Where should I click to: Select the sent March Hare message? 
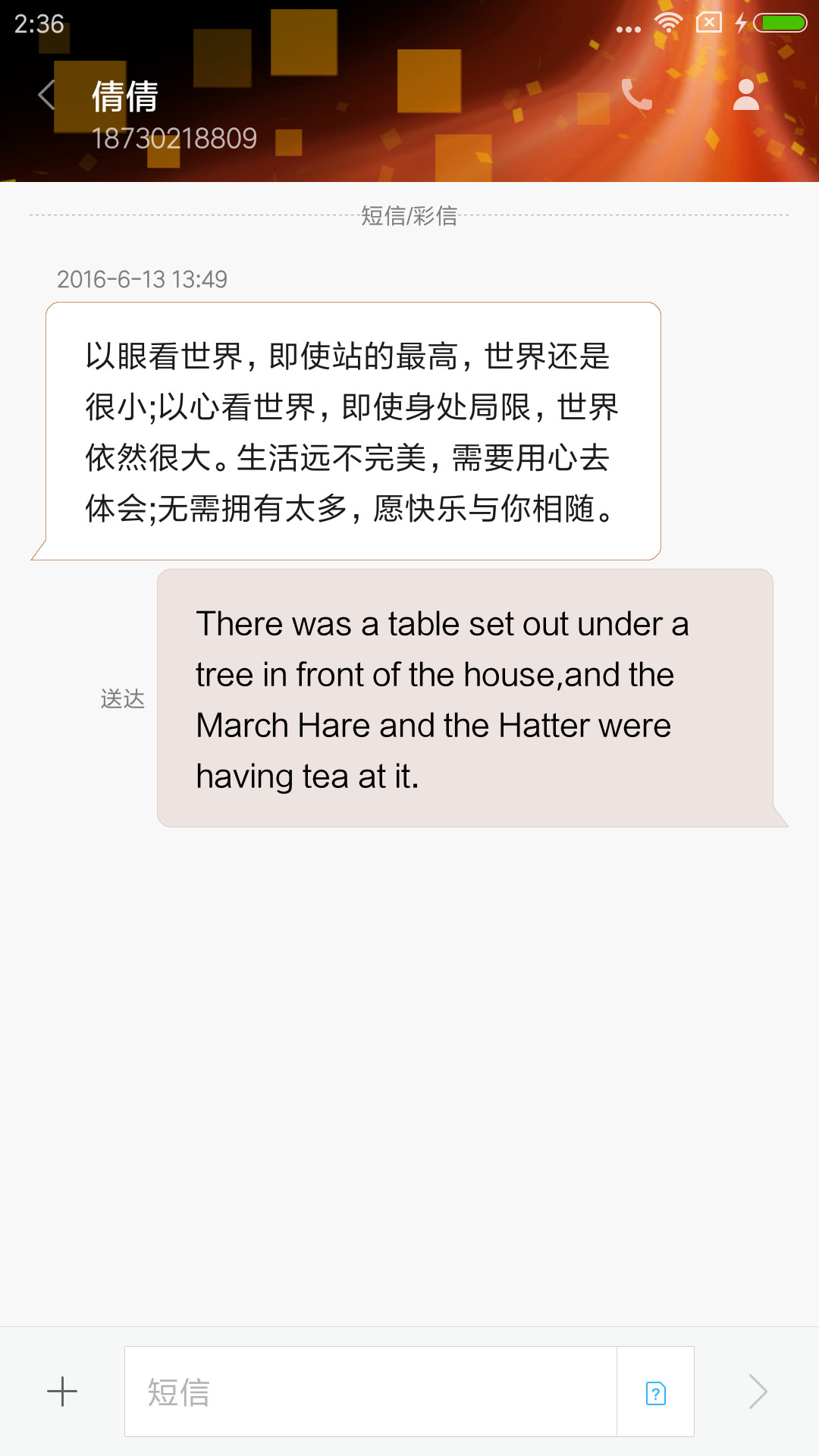click(x=465, y=698)
